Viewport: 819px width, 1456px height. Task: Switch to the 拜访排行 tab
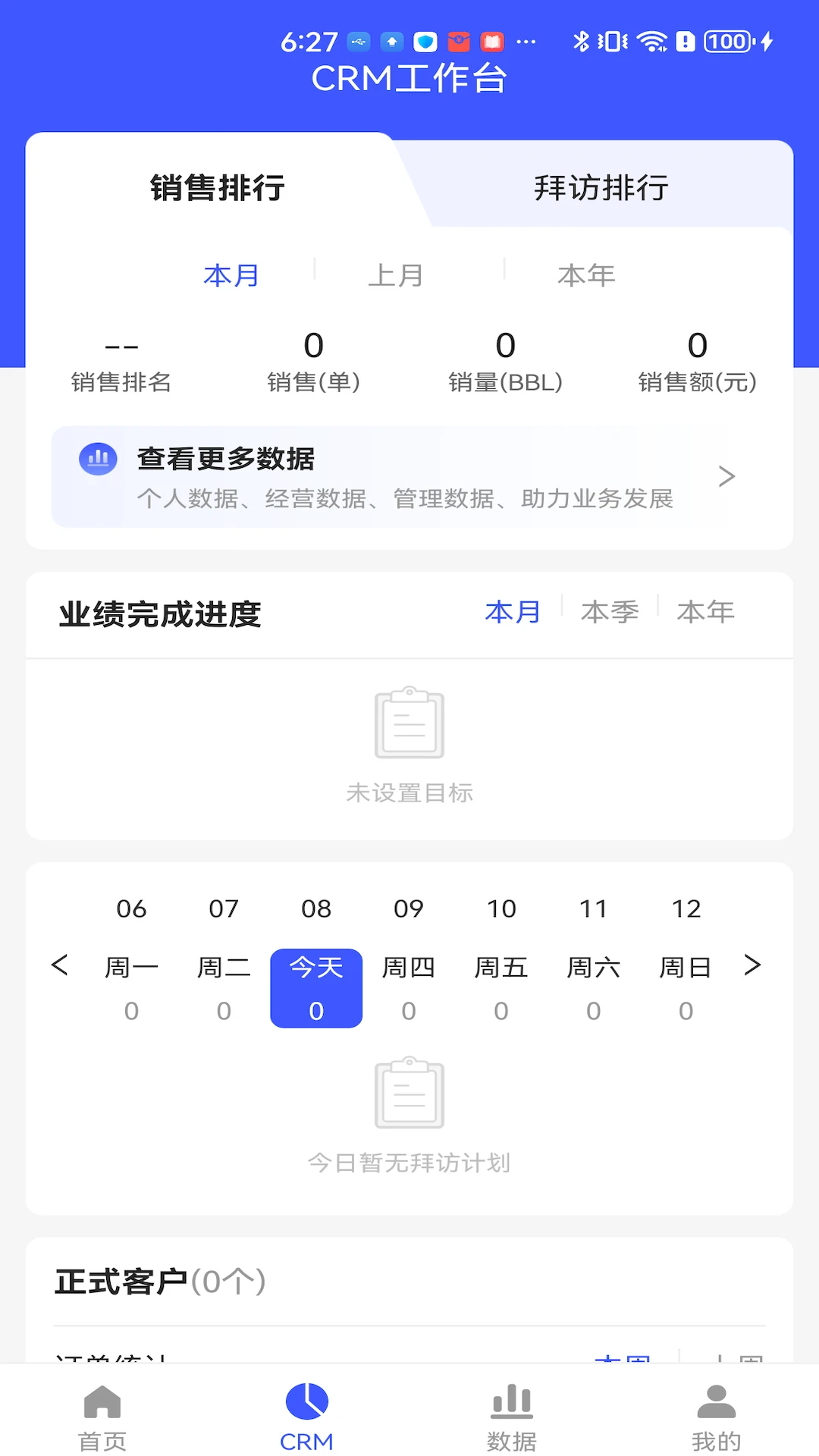[601, 187]
